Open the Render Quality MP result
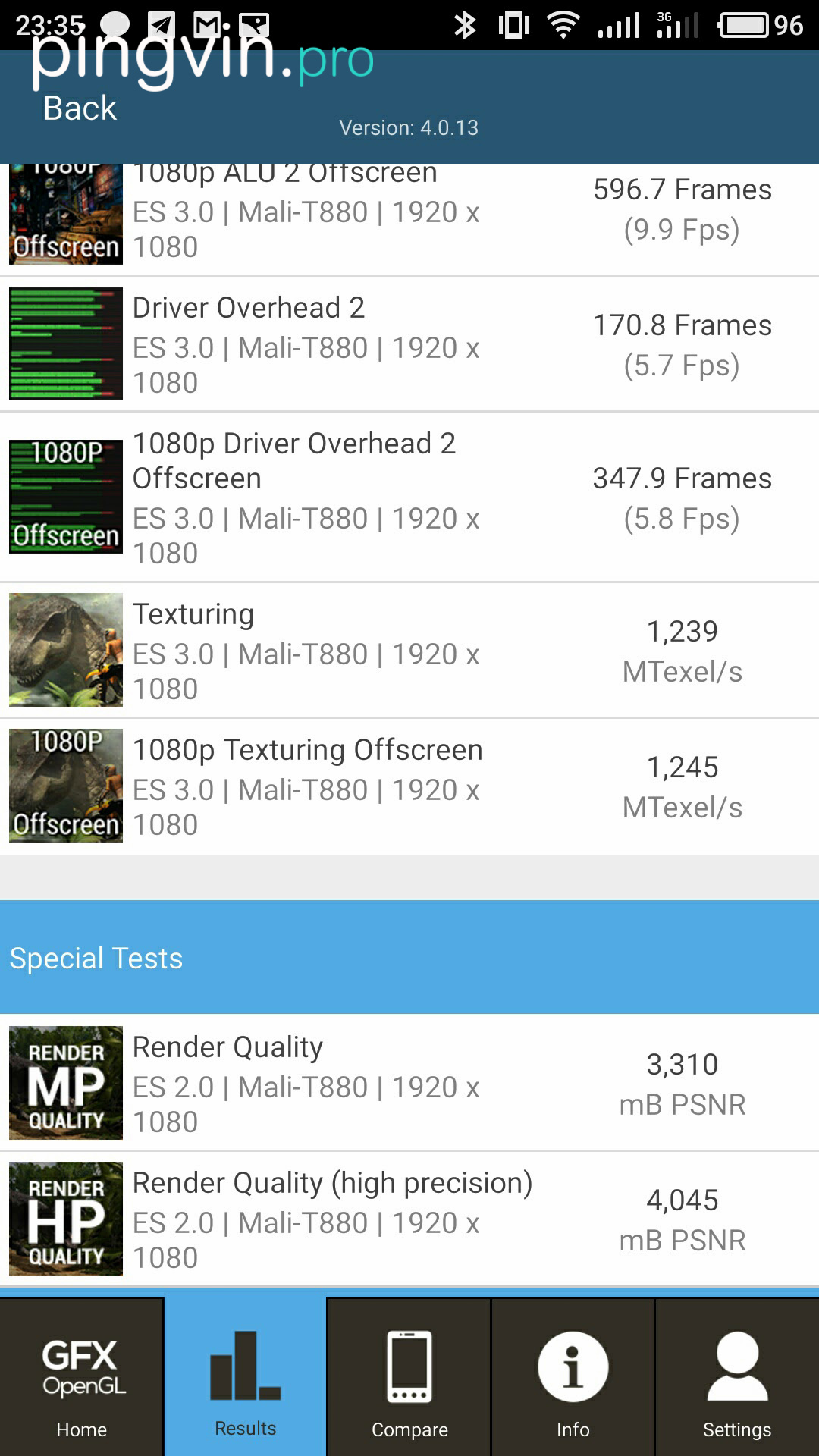This screenshot has height=1456, width=819. tap(409, 1083)
